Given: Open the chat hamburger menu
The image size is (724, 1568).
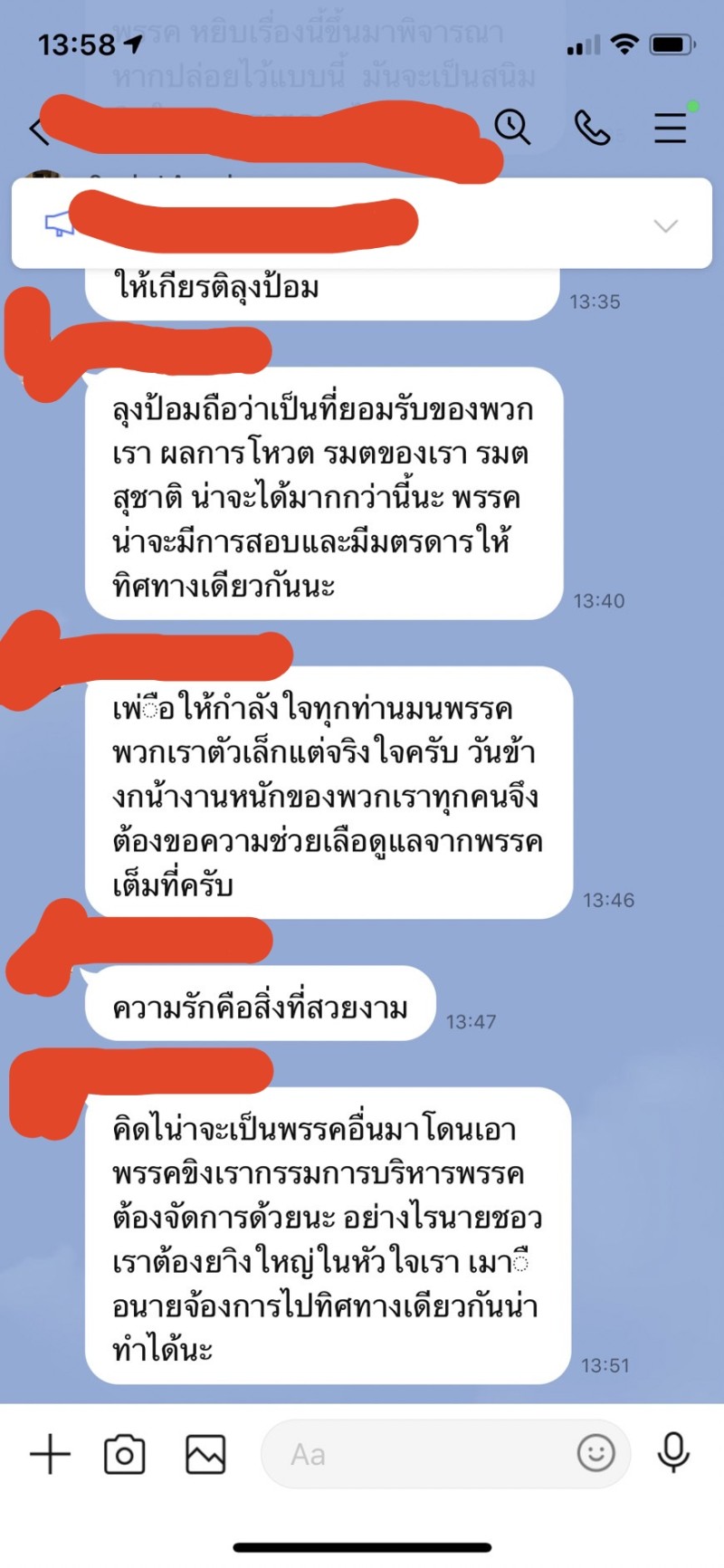Looking at the screenshot, I should [671, 128].
